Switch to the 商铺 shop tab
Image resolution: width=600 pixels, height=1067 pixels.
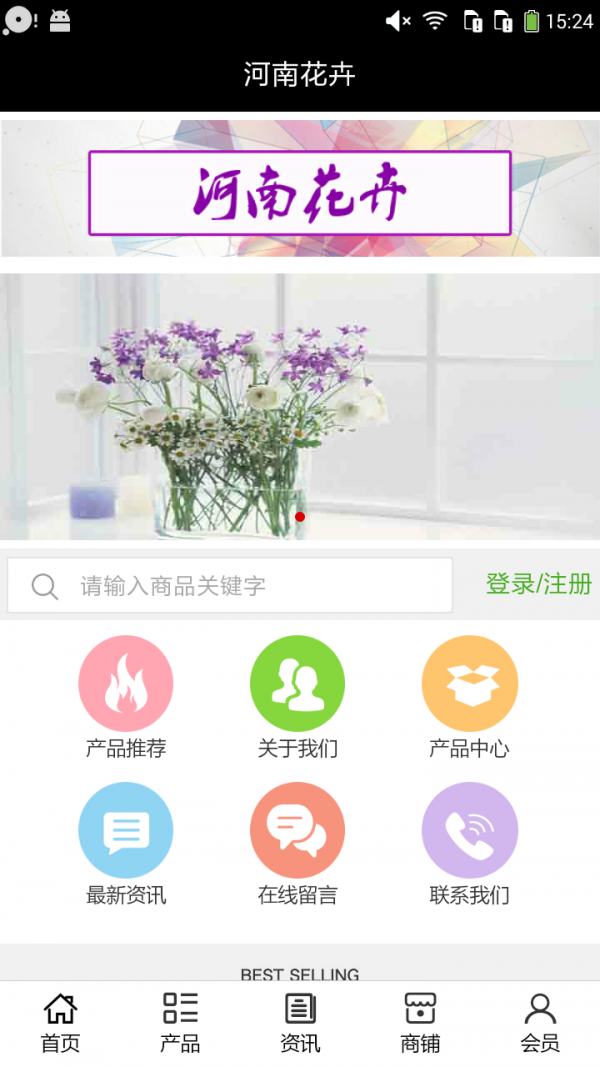click(420, 1024)
